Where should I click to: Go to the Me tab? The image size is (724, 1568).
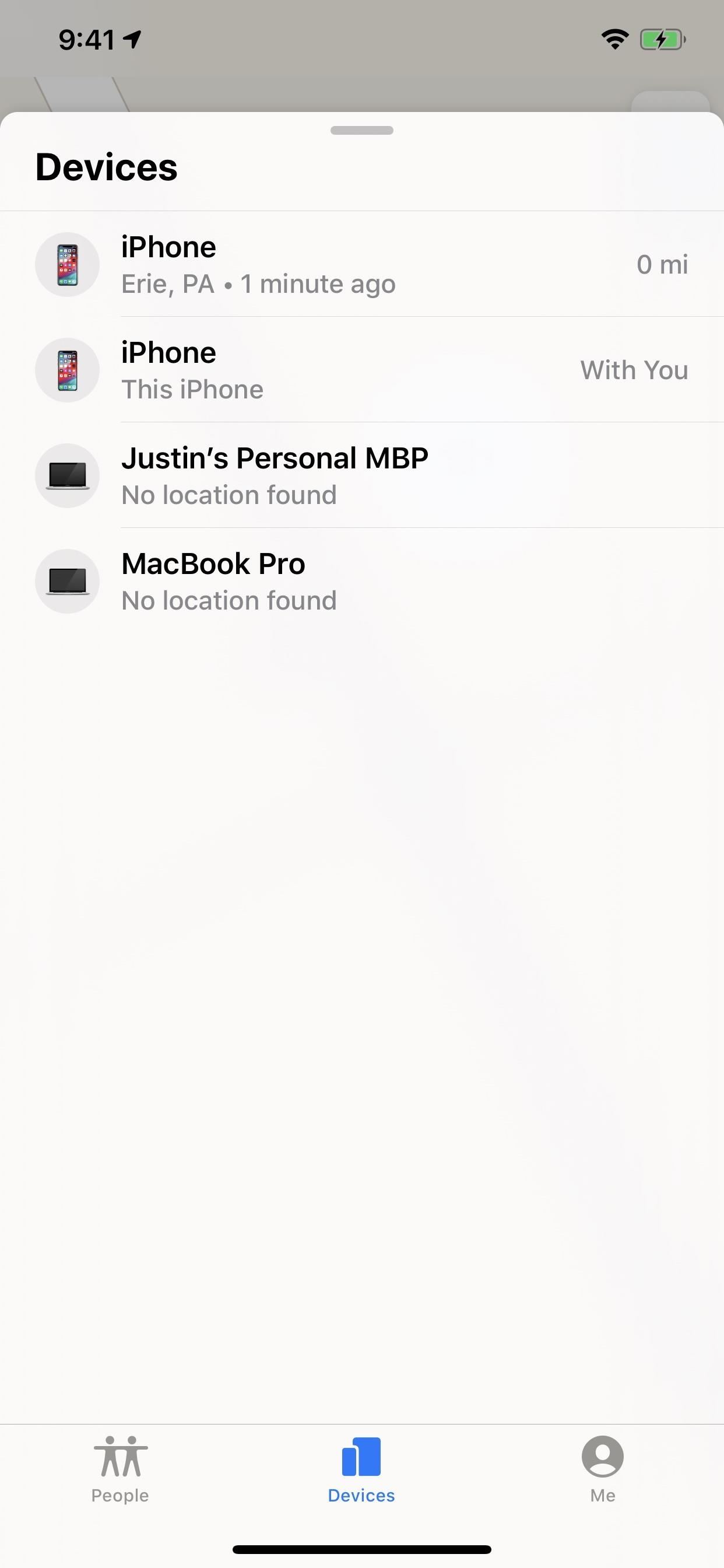(602, 1469)
